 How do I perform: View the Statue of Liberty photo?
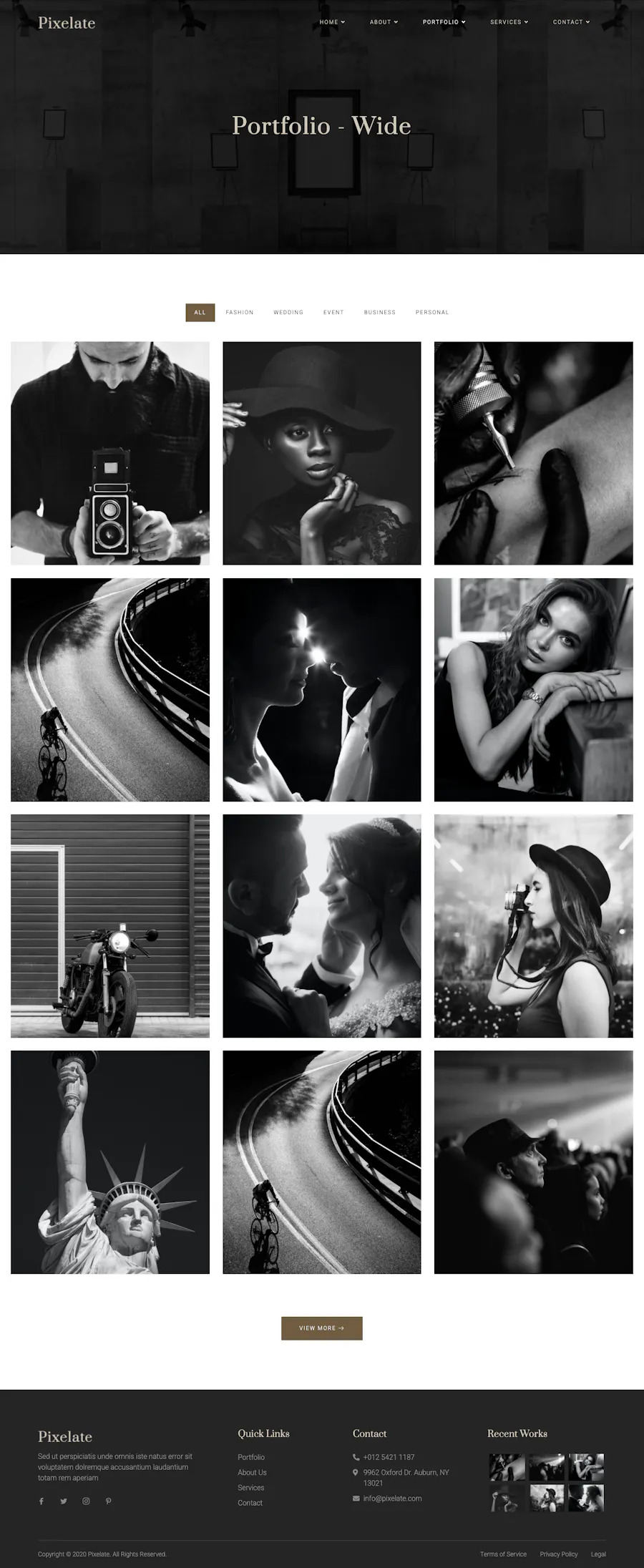[x=110, y=1162]
